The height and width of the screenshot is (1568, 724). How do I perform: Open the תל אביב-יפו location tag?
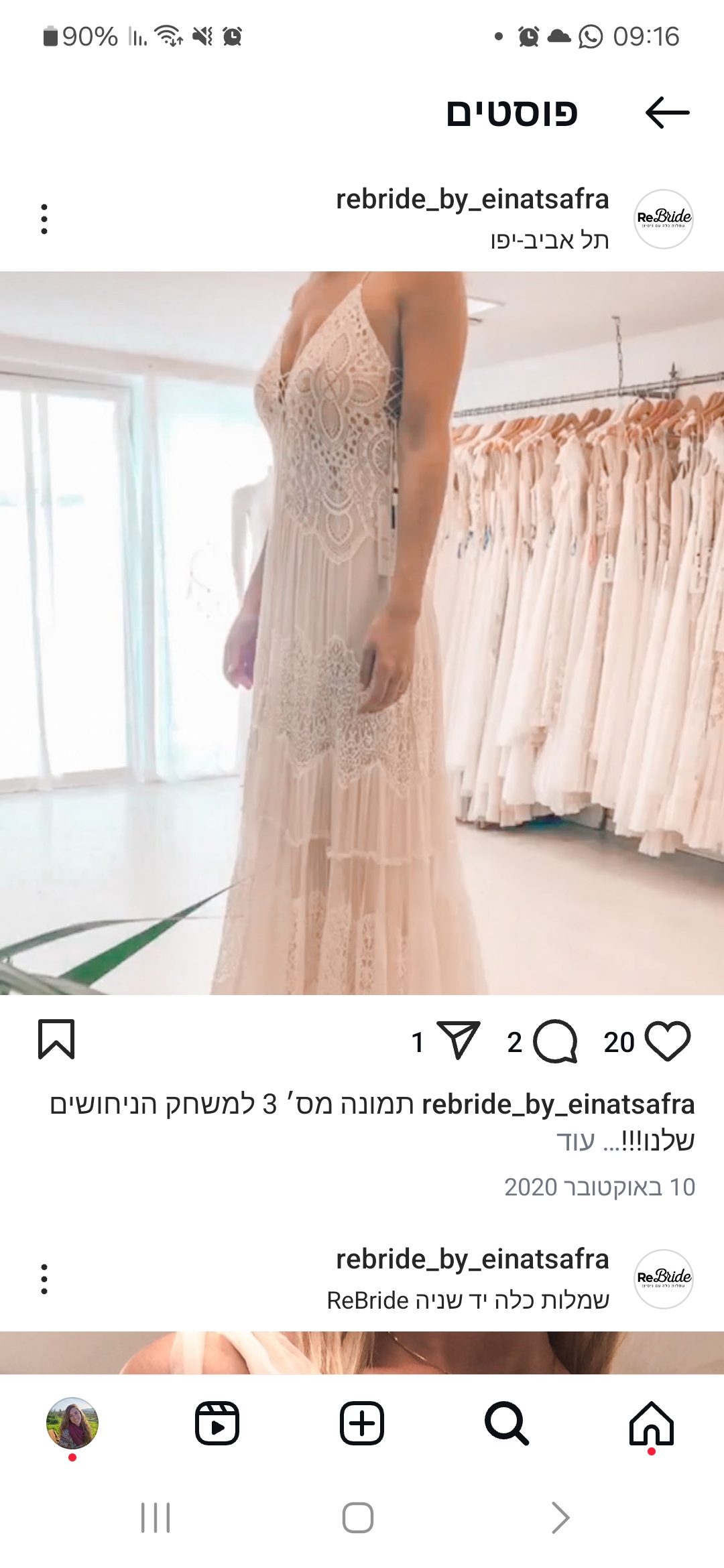[549, 240]
